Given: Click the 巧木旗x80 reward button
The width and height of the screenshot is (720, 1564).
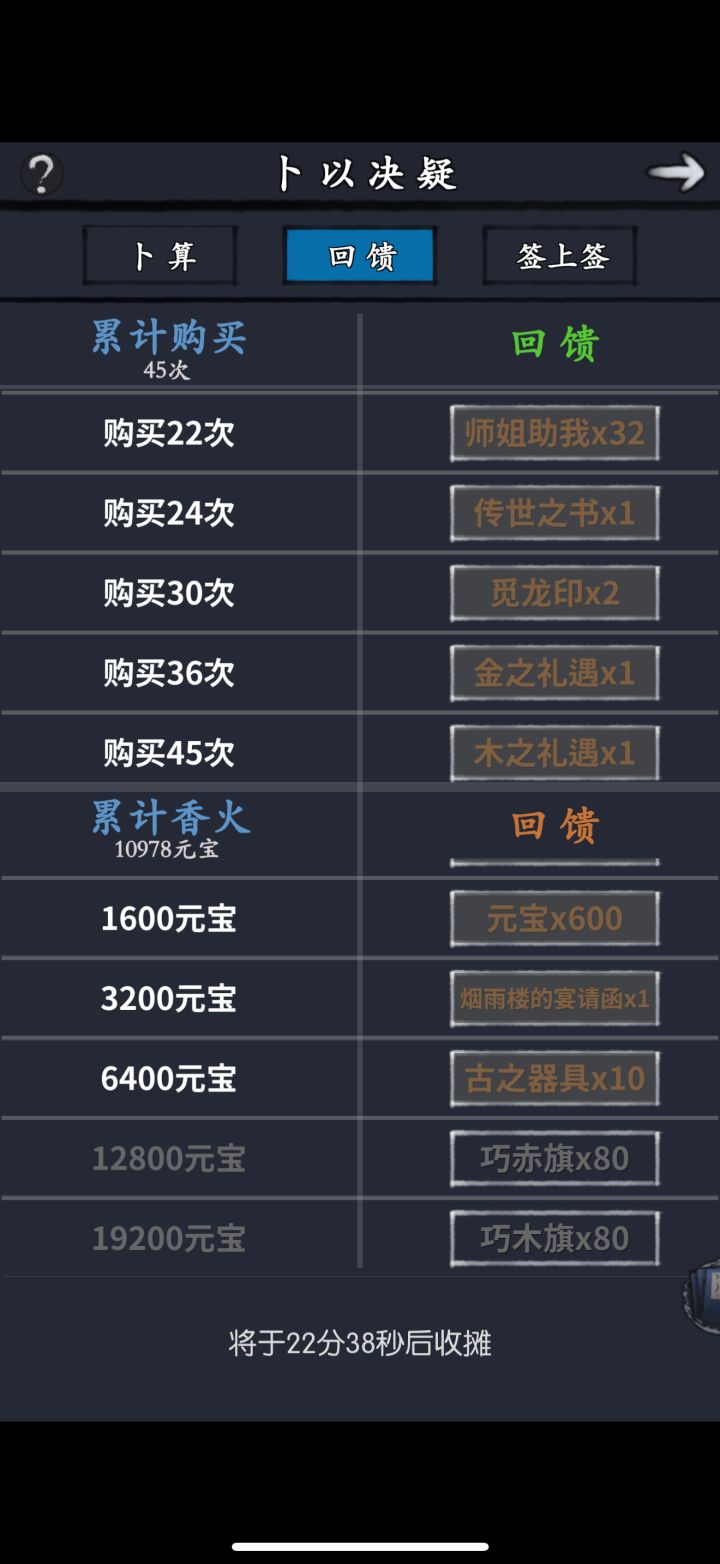Looking at the screenshot, I should tap(554, 1237).
